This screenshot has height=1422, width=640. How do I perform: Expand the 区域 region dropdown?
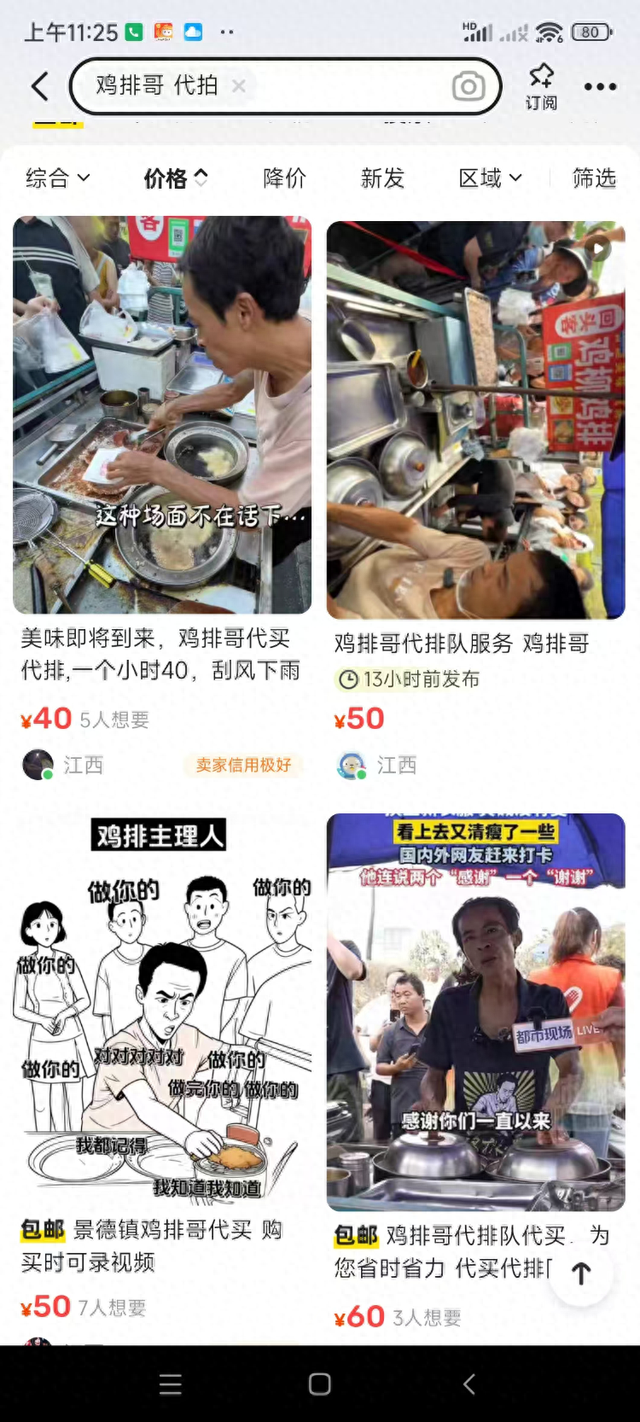pyautogui.click(x=490, y=178)
